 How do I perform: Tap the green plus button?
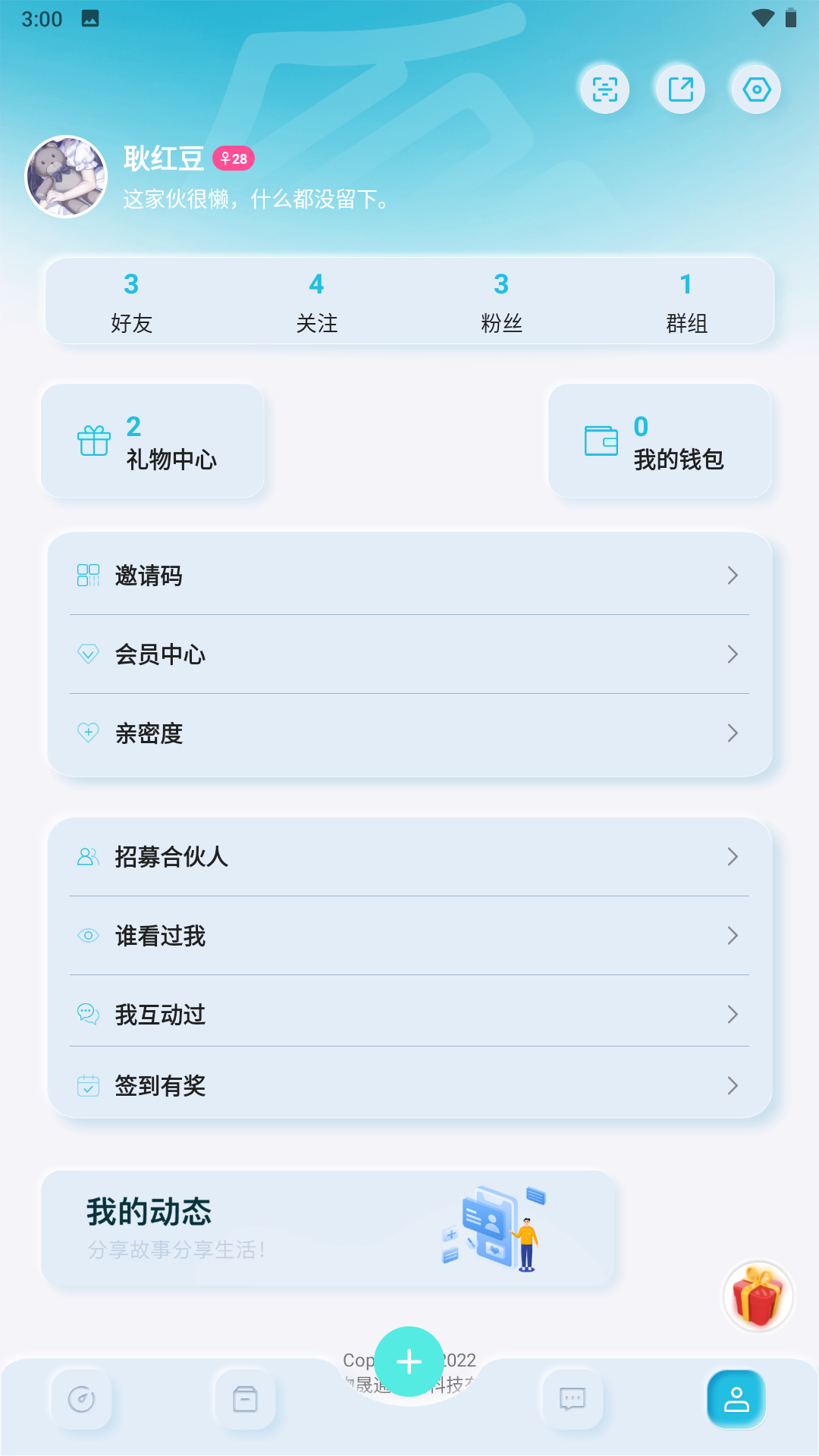409,1362
